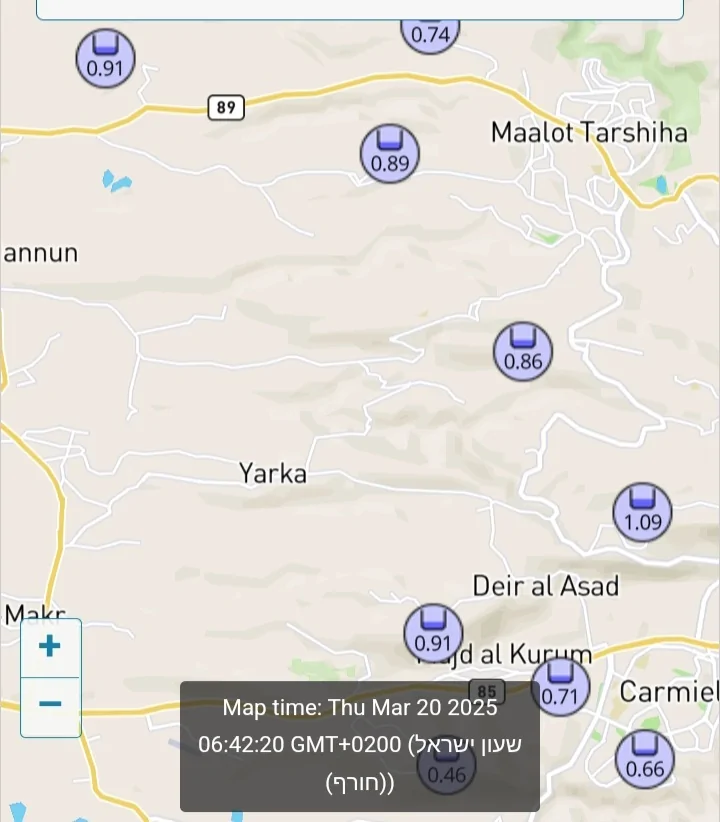This screenshot has height=822, width=720.
Task: Open the 0.71 marker near Carmiel
Action: pos(560,686)
